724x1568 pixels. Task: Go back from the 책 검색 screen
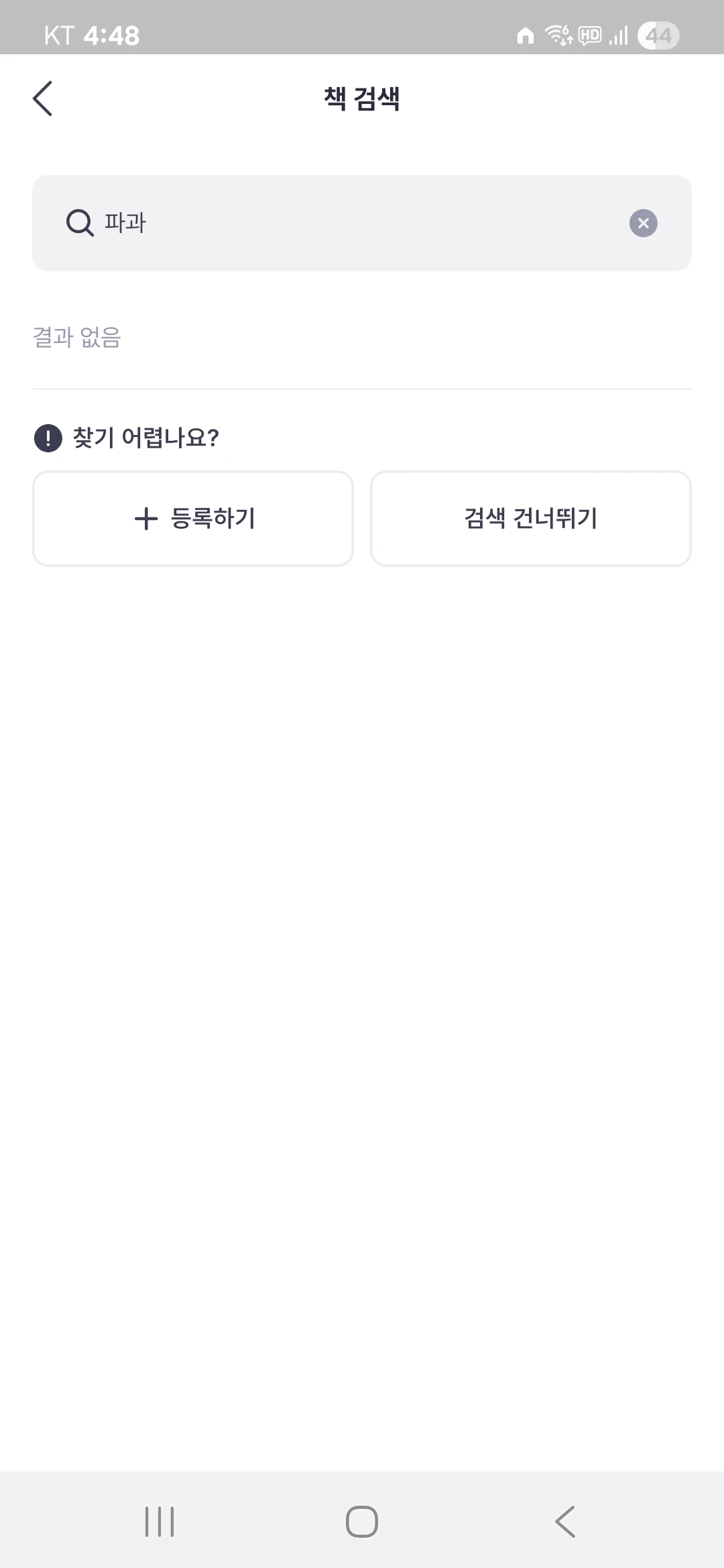pos(43,99)
